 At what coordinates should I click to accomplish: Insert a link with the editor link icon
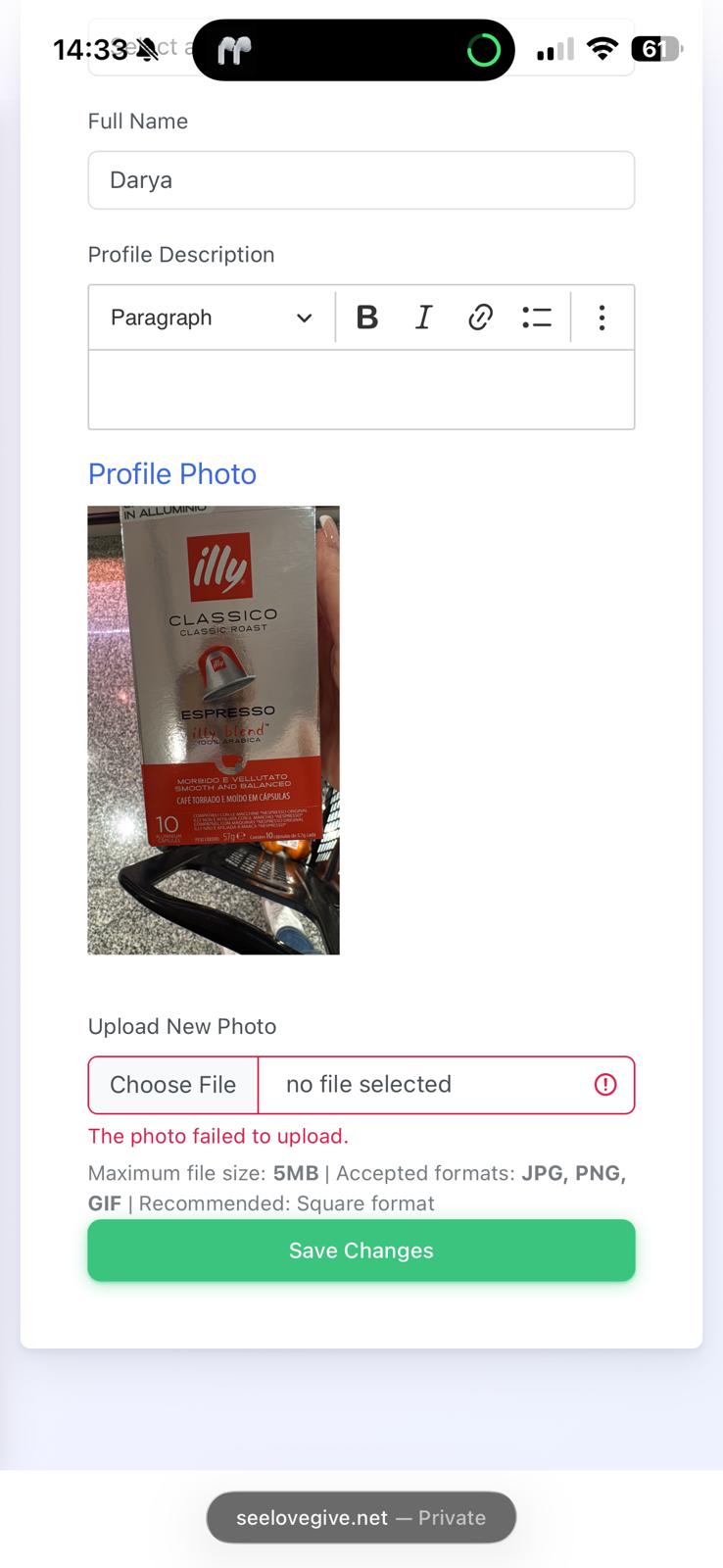(x=480, y=318)
